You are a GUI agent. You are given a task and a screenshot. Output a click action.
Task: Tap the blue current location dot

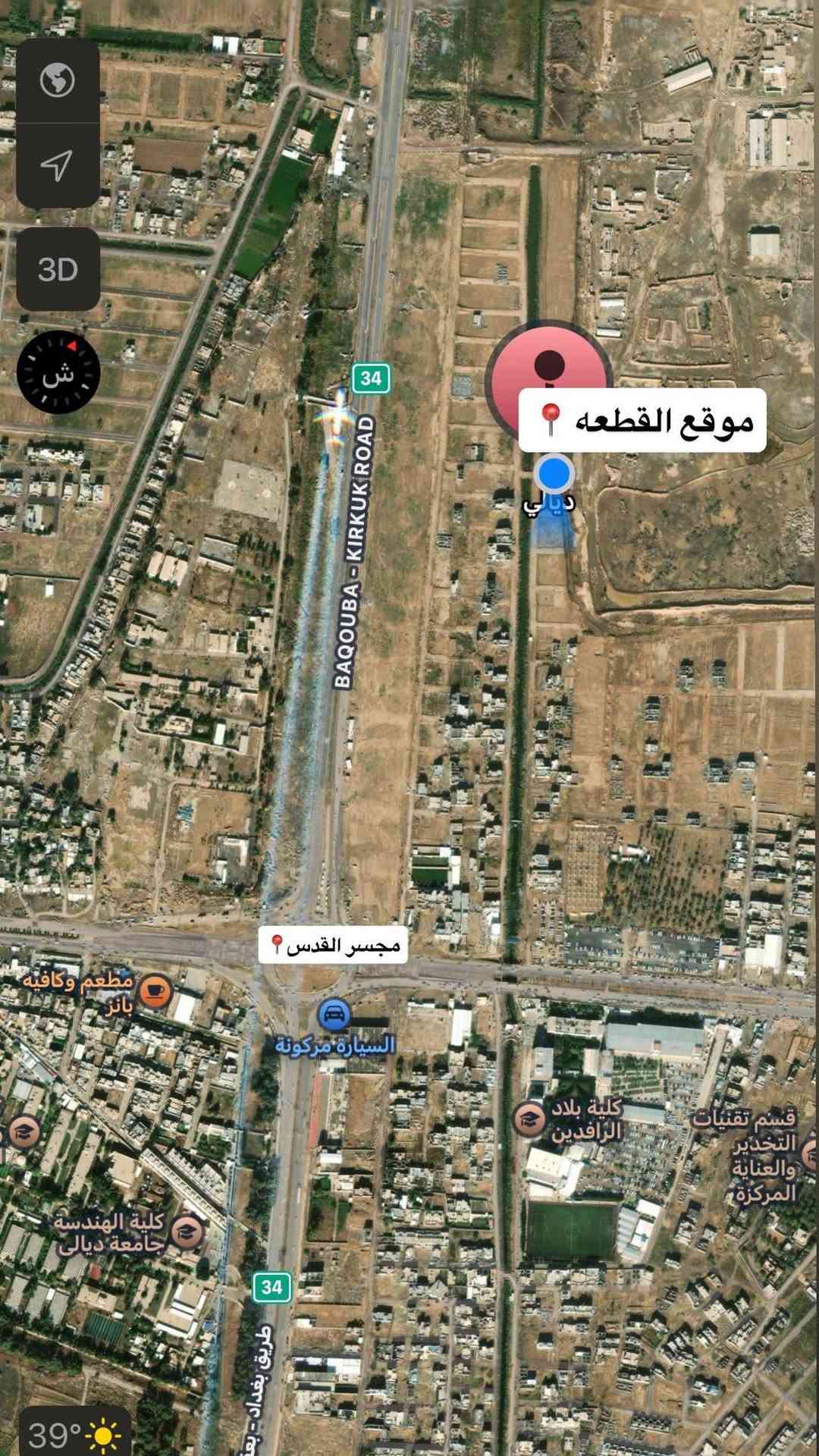point(554,474)
